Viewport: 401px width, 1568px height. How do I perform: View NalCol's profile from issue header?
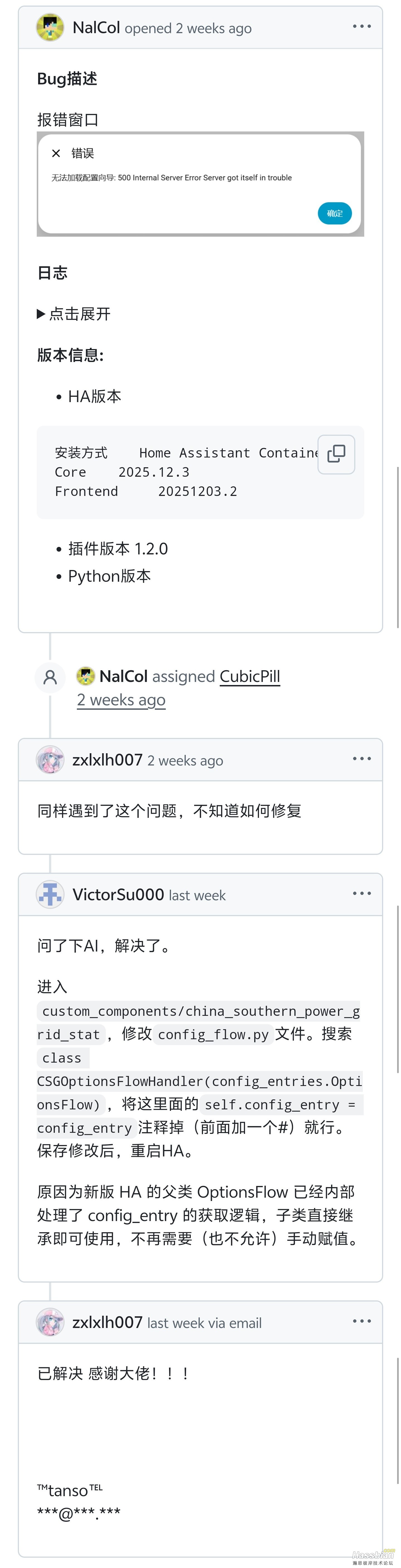(96, 27)
